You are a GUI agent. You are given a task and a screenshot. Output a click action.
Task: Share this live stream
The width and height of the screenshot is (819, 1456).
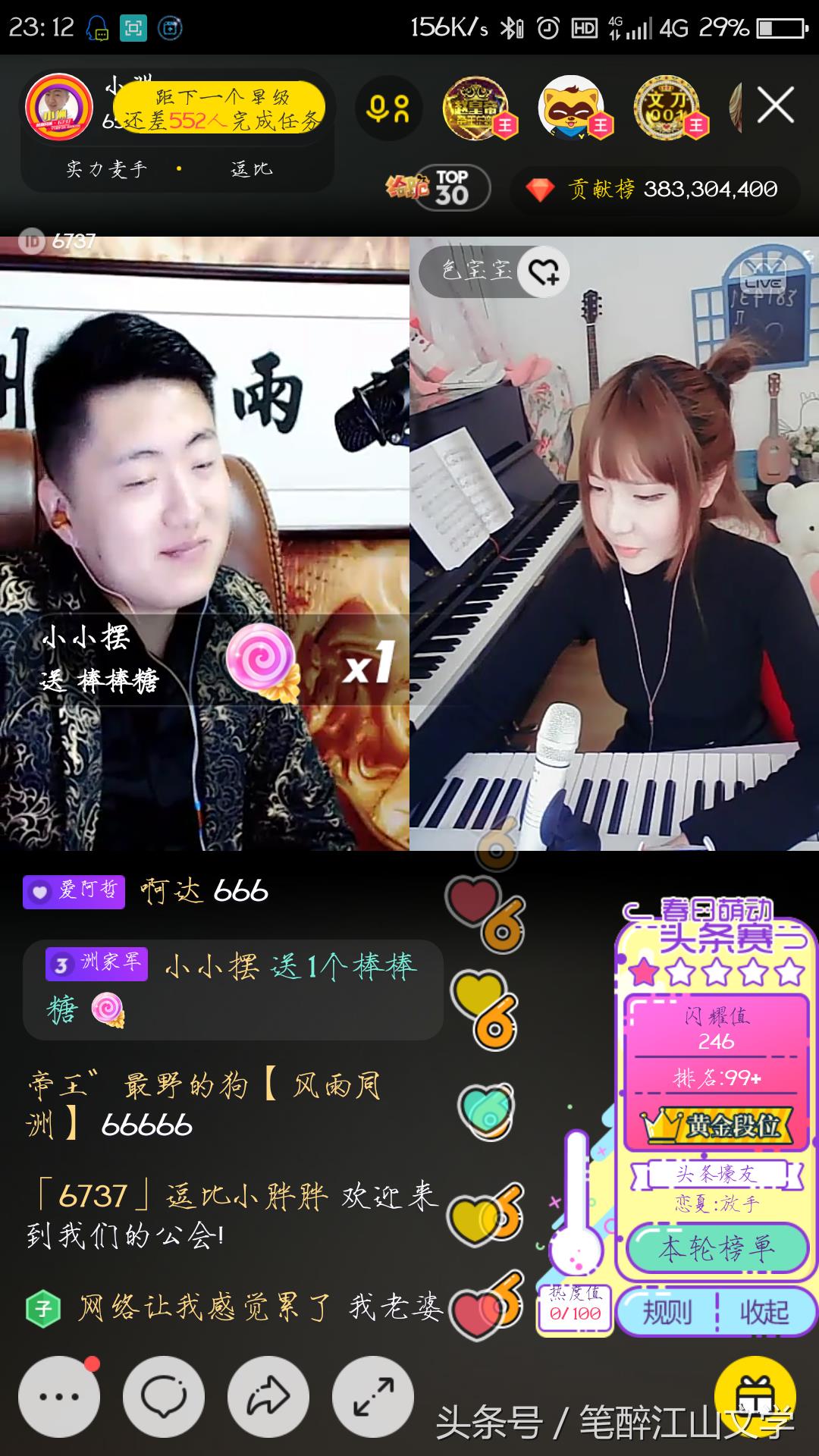[268, 1396]
